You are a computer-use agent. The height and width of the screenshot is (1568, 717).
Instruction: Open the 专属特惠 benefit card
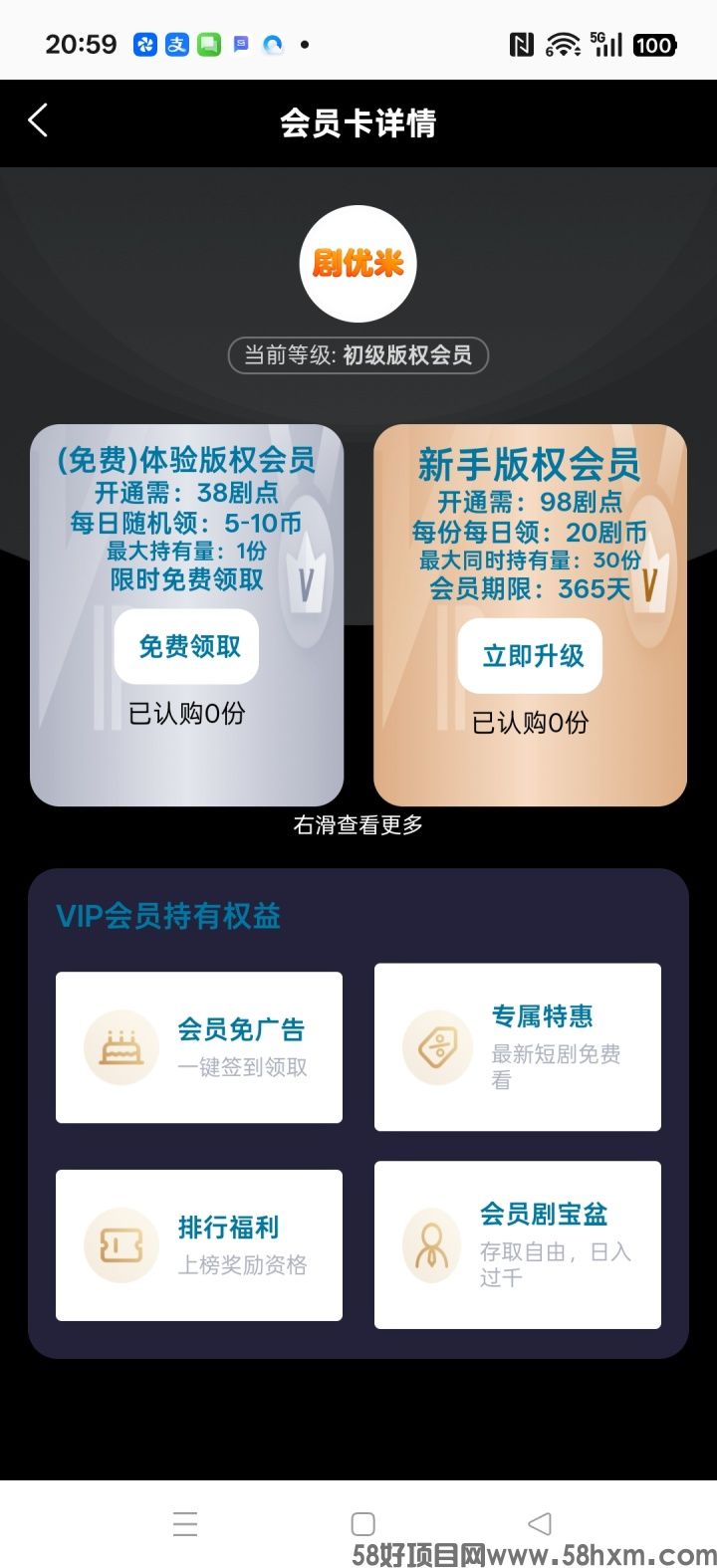pyautogui.click(x=518, y=1047)
